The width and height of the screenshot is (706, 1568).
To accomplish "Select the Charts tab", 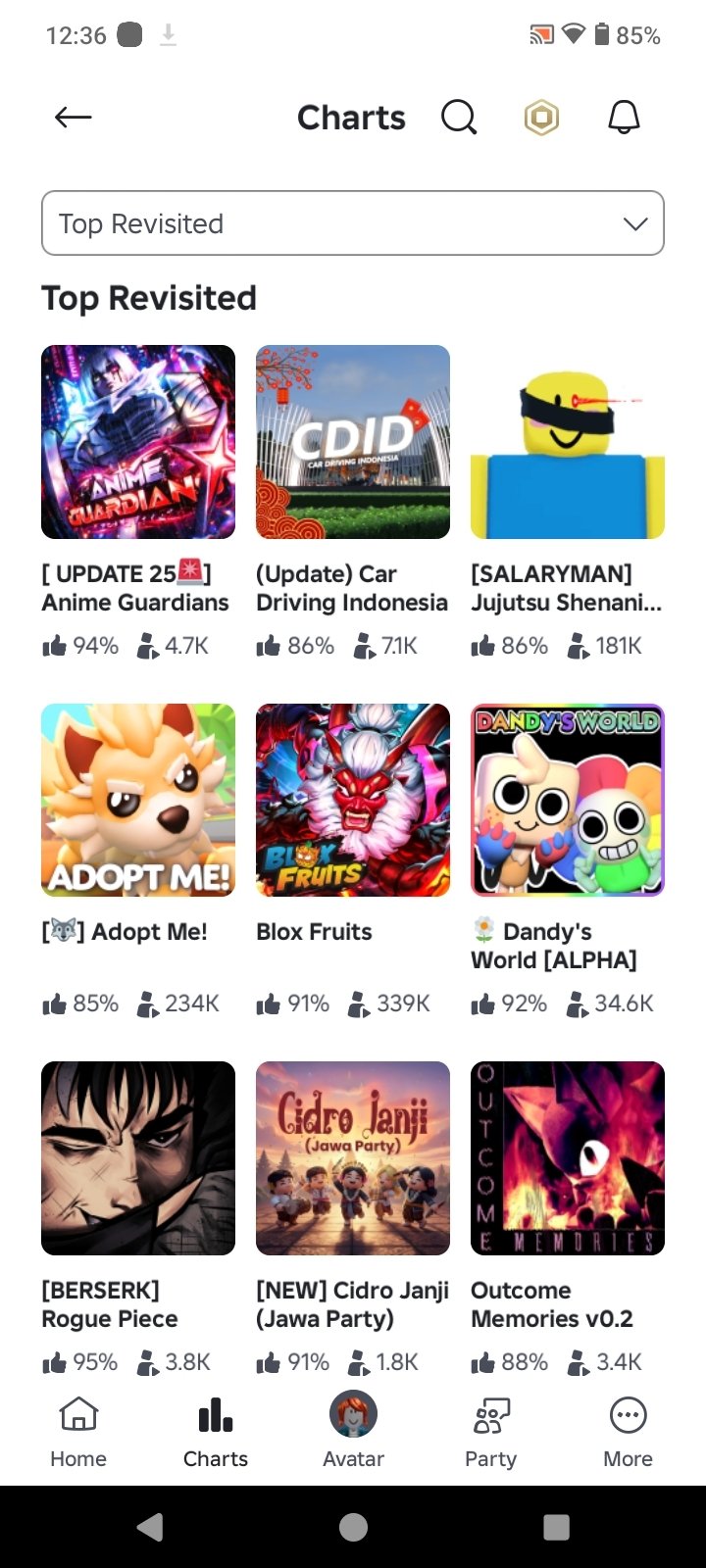I will click(x=216, y=1431).
